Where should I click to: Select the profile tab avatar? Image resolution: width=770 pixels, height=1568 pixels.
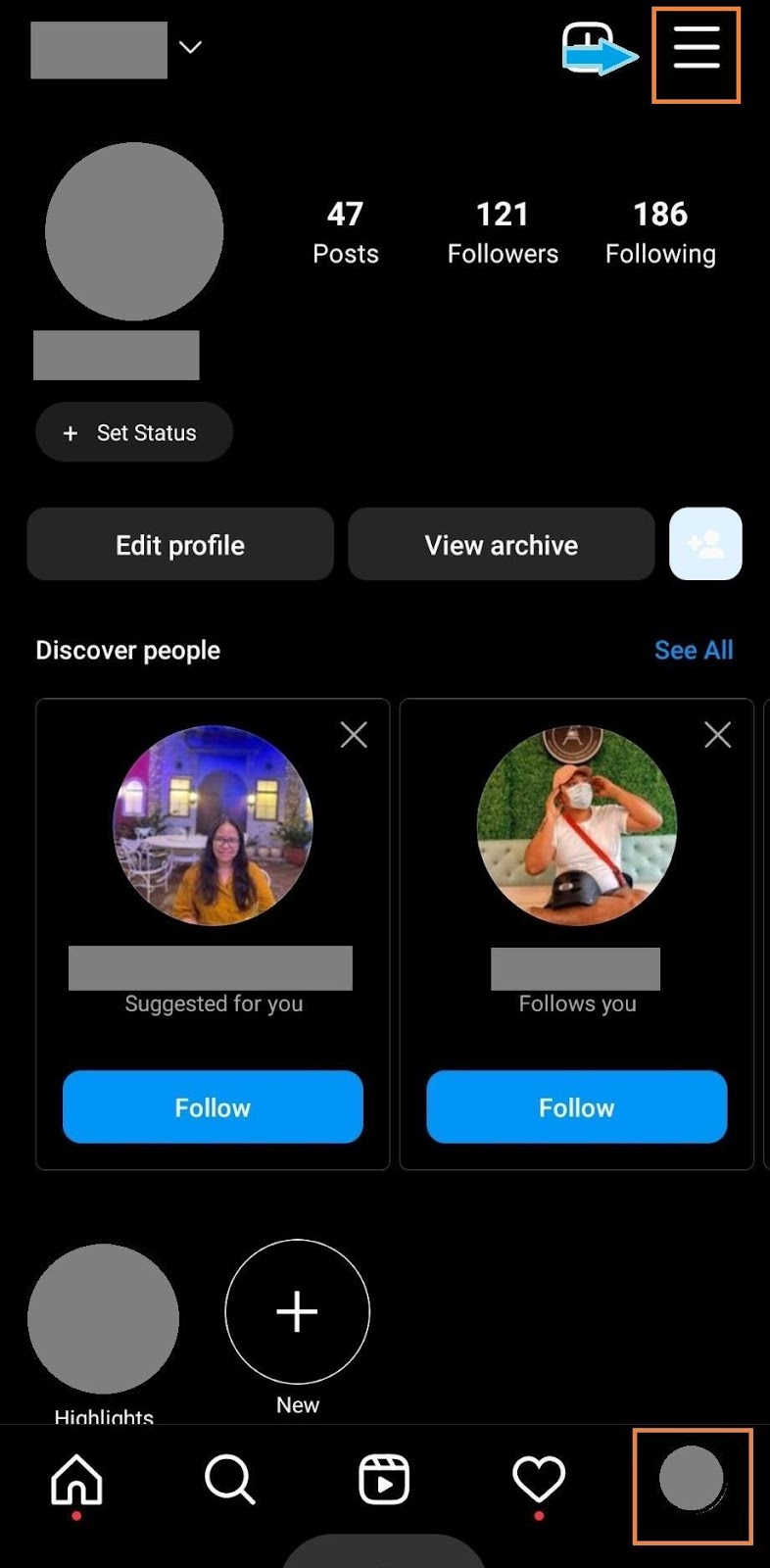pos(692,1479)
